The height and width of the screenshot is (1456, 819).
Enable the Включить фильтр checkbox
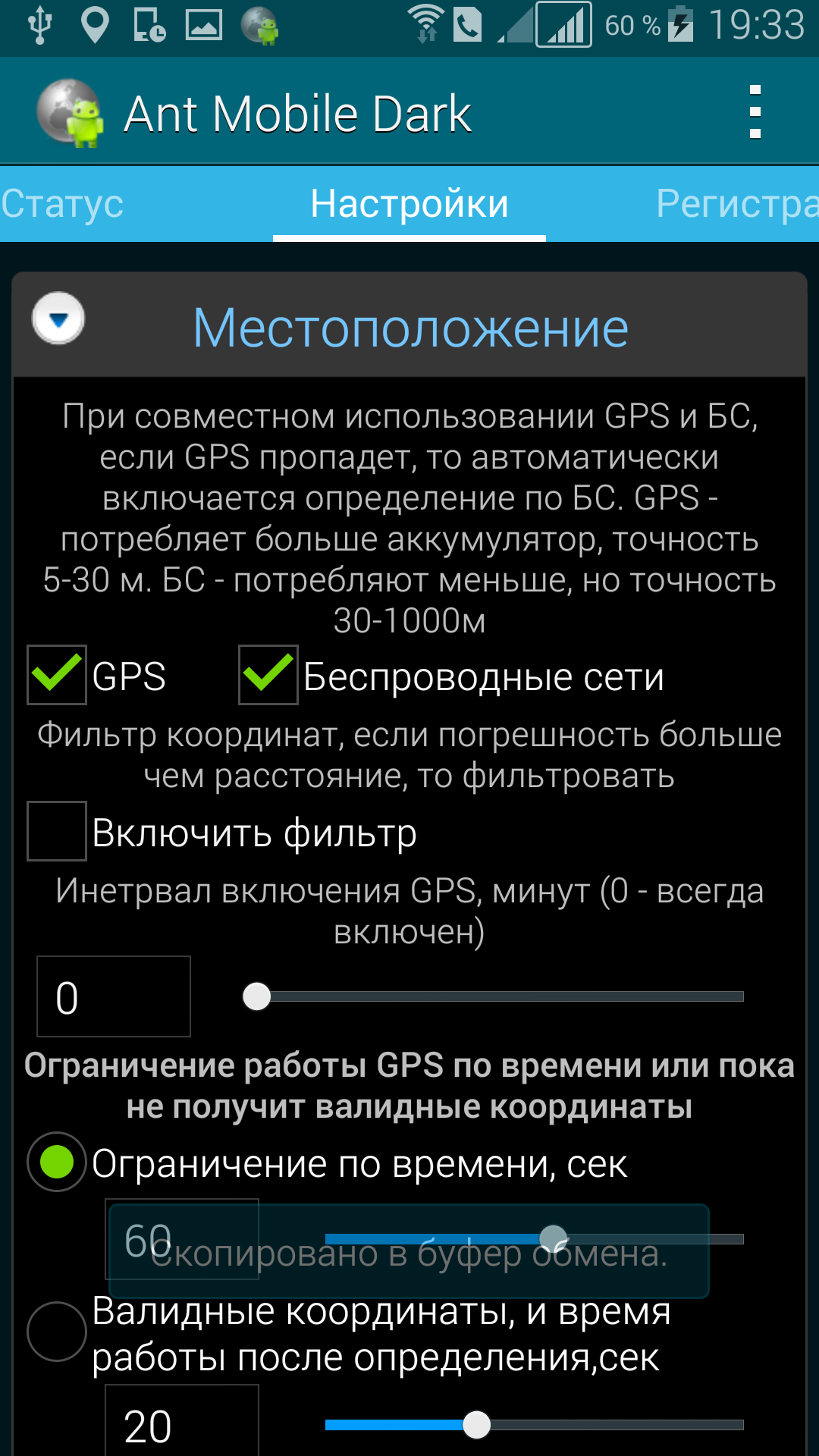click(57, 831)
